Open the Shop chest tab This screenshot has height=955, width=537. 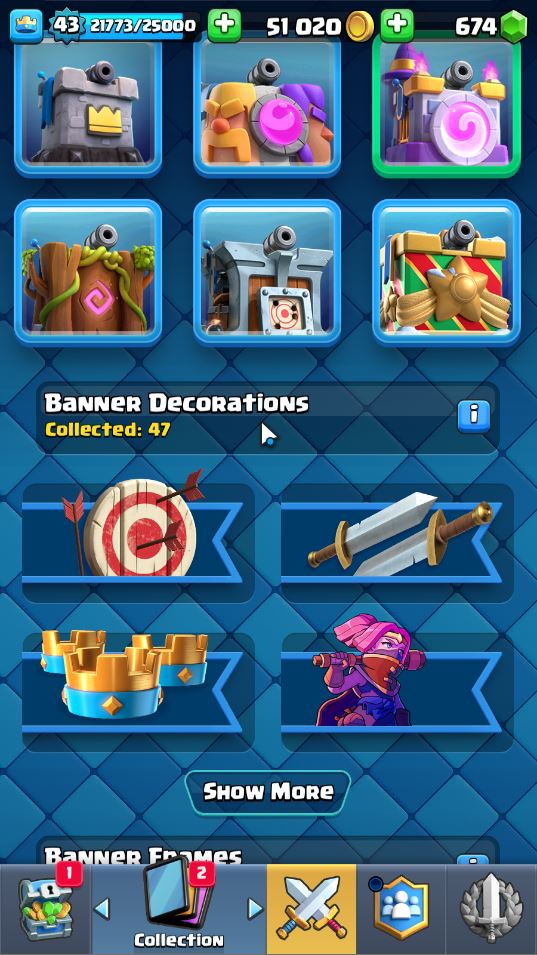tap(46, 909)
